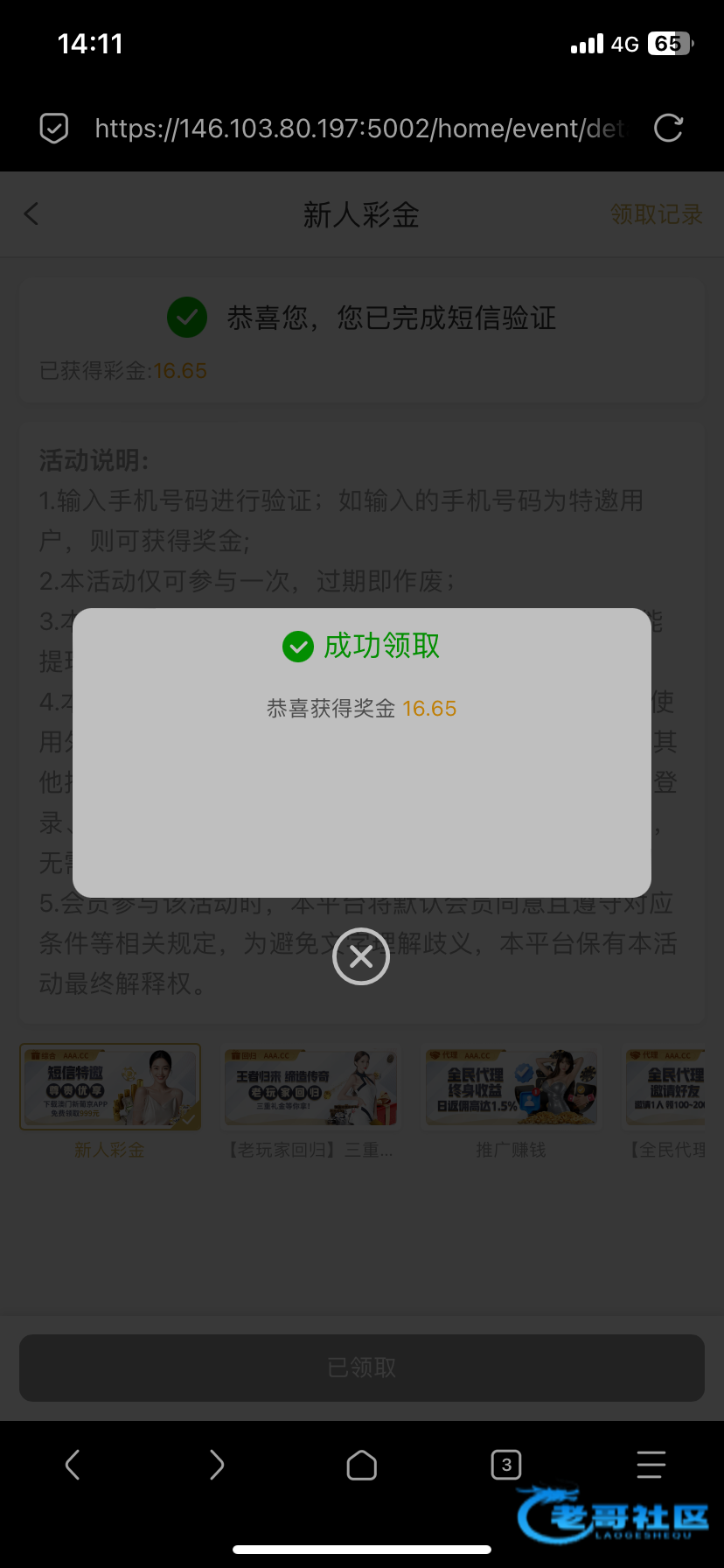
Task: Go back from 新人彩金 page
Action: click(31, 214)
